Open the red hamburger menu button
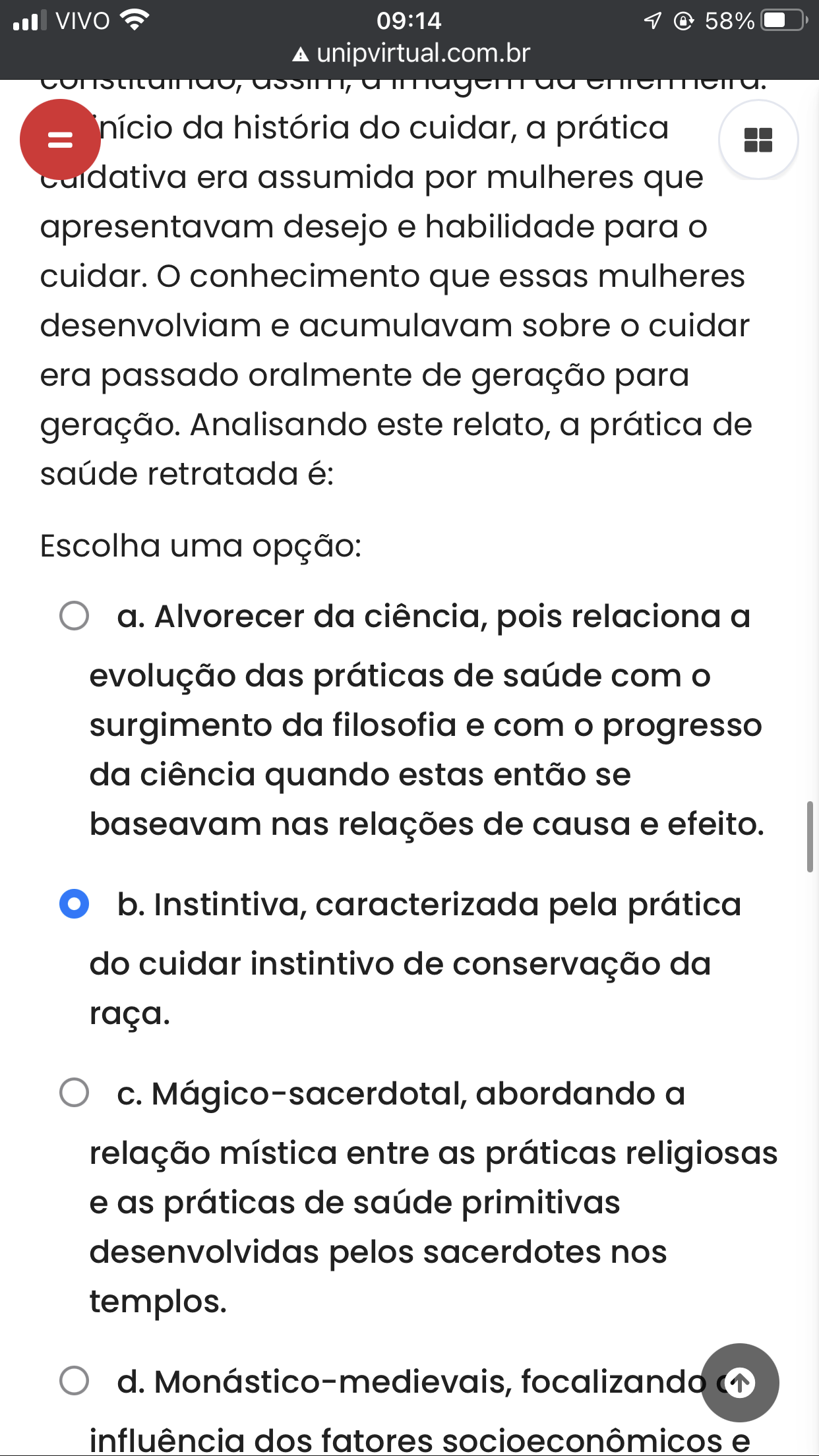Image resolution: width=819 pixels, height=1456 pixels. pos(60,140)
